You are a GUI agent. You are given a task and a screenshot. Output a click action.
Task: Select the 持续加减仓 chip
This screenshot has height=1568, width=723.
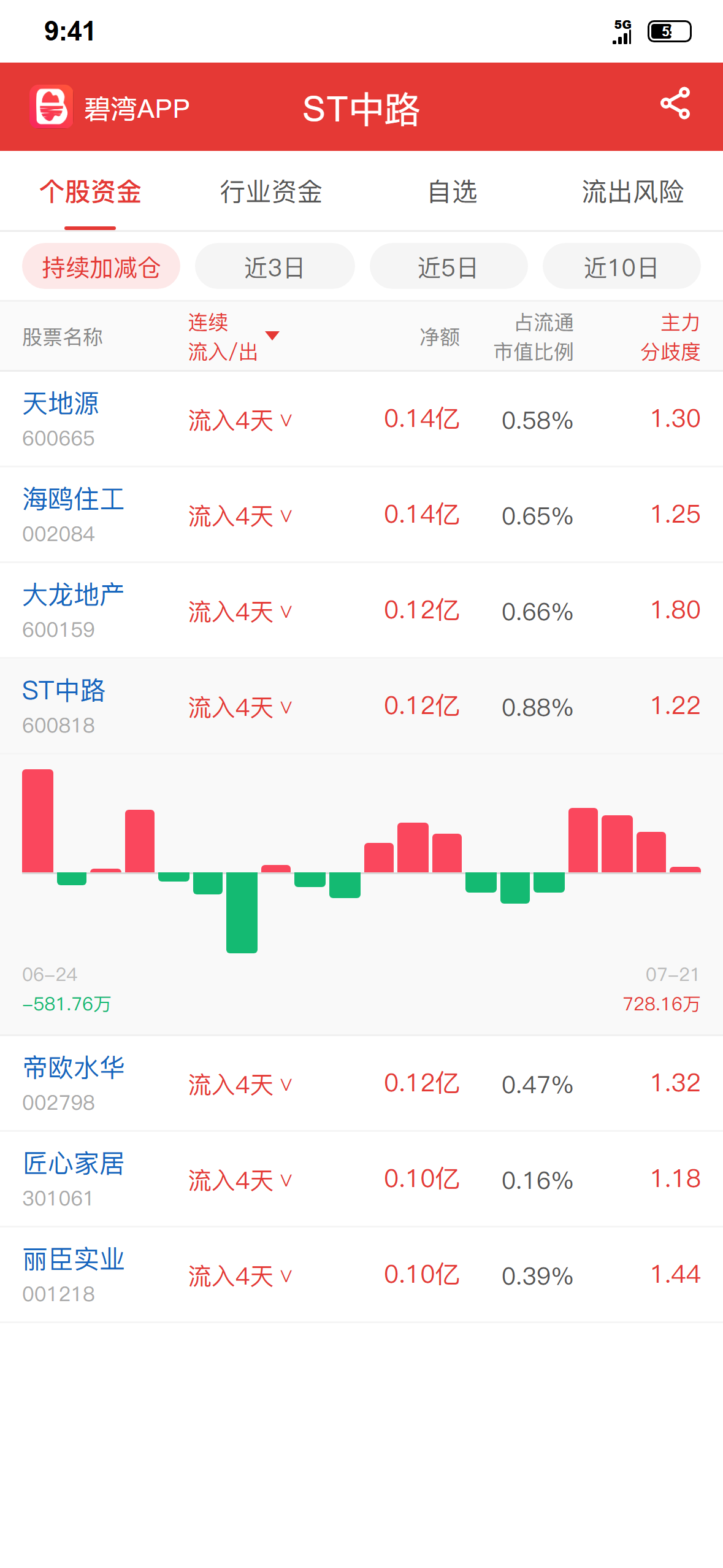point(101,266)
